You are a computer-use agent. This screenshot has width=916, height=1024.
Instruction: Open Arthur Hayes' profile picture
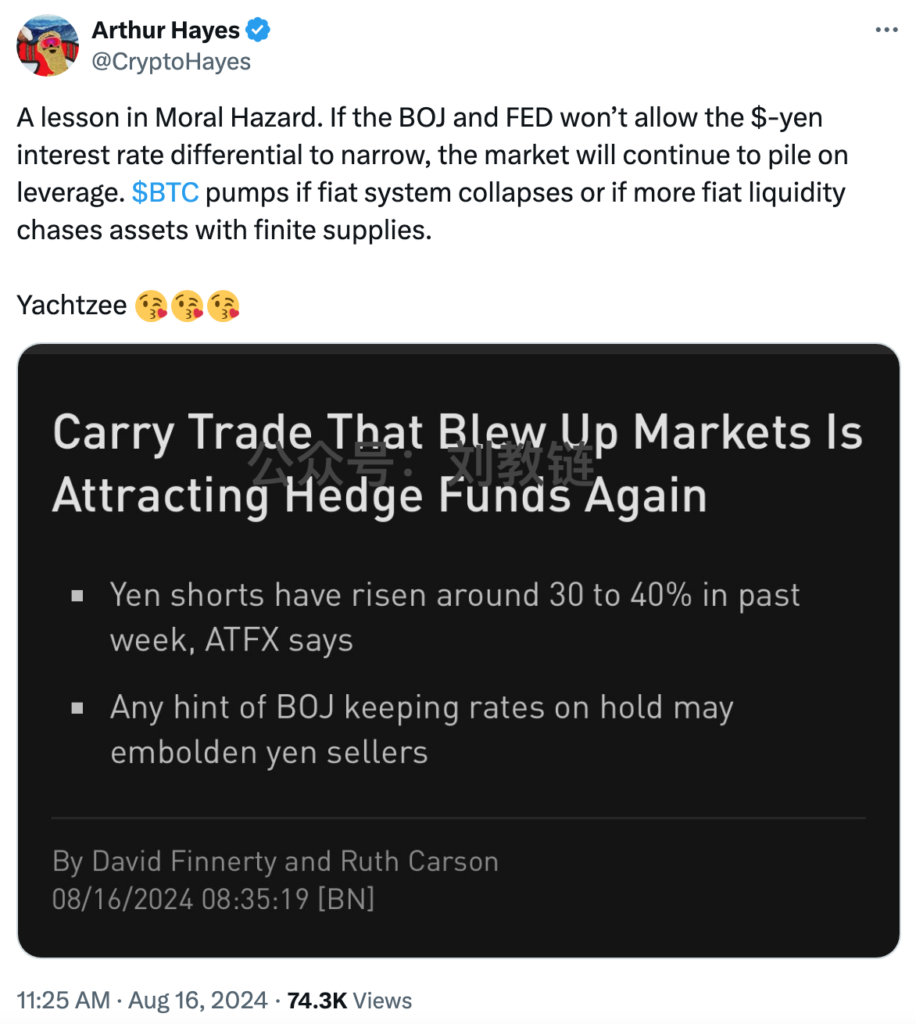47,46
